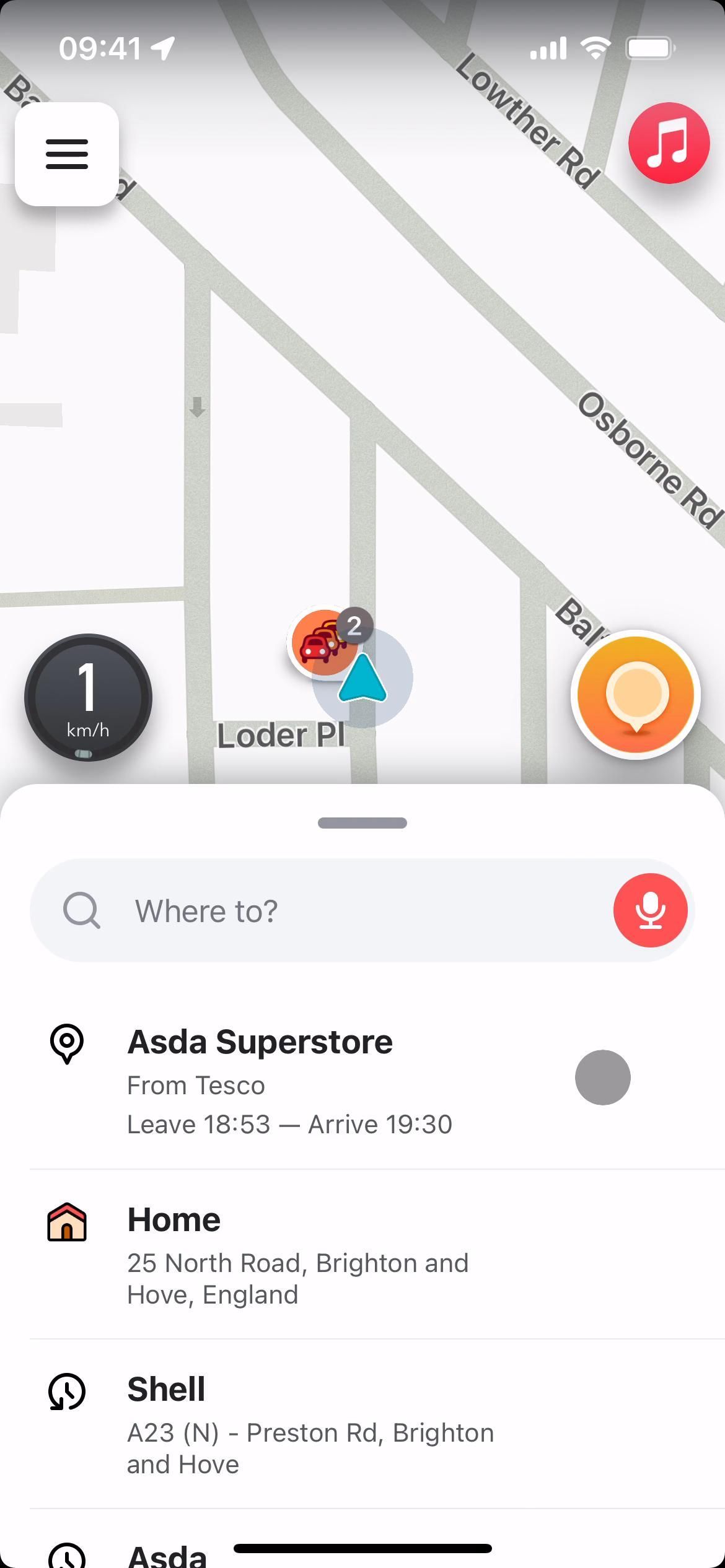Select Shell on Preston Rd from recents
Viewport: 725px width, 1568px height.
click(x=310, y=1424)
